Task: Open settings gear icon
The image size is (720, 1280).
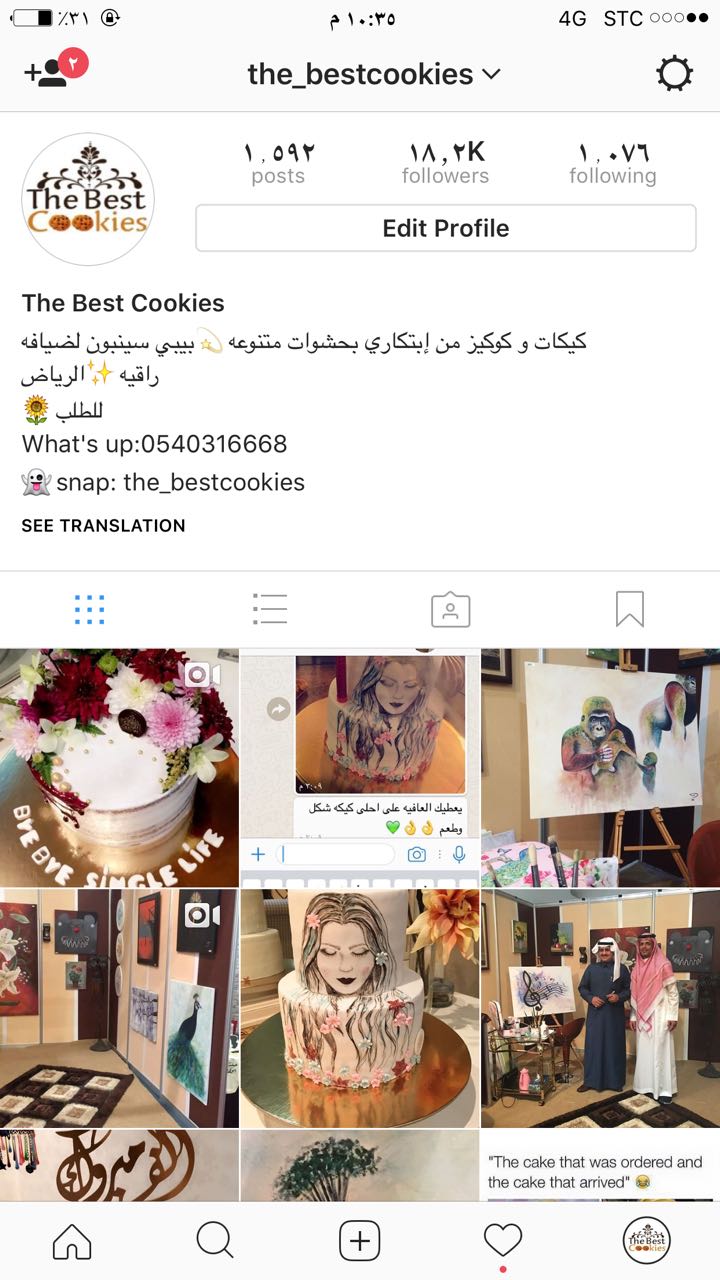Action: (x=674, y=75)
